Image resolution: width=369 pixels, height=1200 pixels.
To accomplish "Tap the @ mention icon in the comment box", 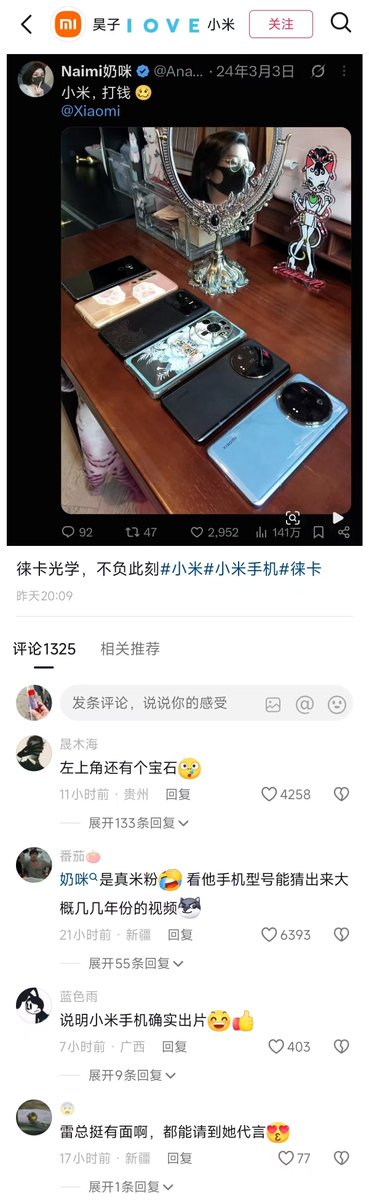I will pyautogui.click(x=305, y=704).
